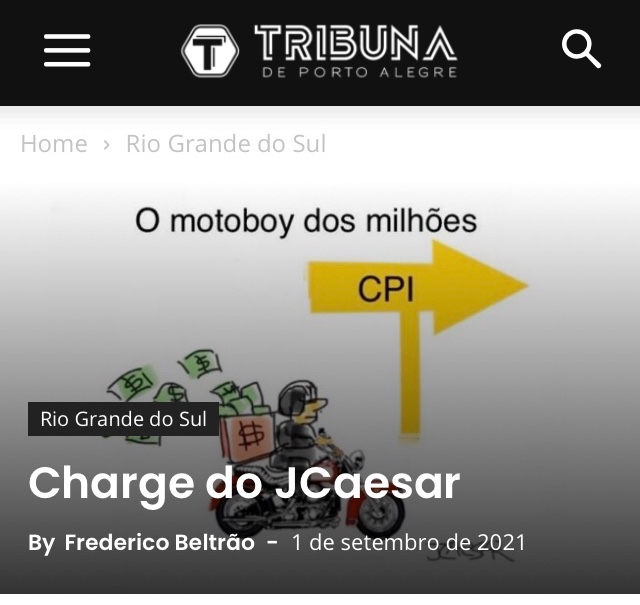This screenshot has height=605, width=640.
Task: Go to the Home breadcrumb
Action: point(54,144)
